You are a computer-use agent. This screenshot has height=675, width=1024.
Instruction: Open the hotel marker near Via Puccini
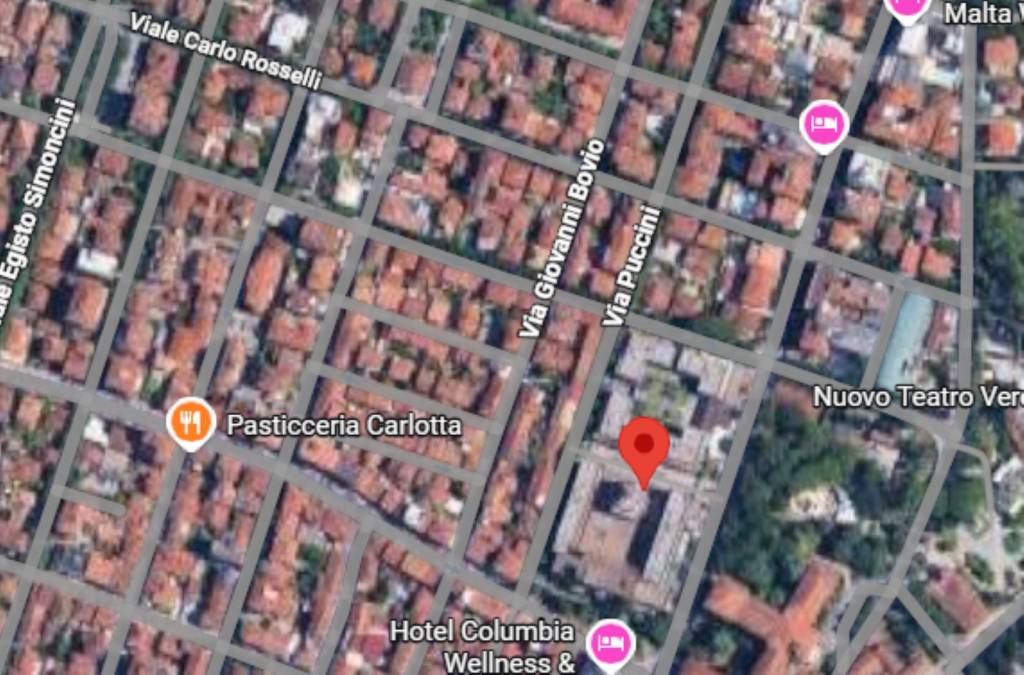point(824,126)
